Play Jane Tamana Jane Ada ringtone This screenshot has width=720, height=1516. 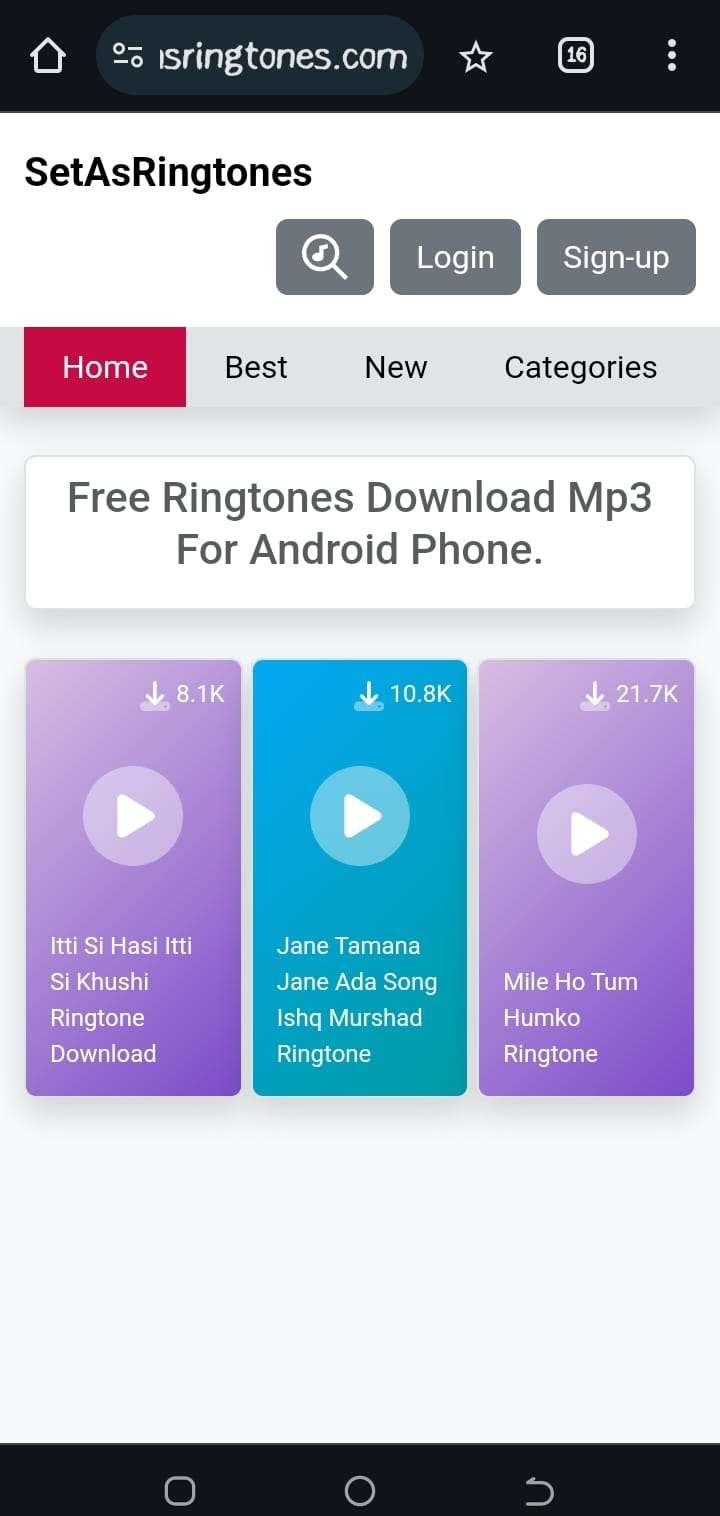tap(360, 816)
